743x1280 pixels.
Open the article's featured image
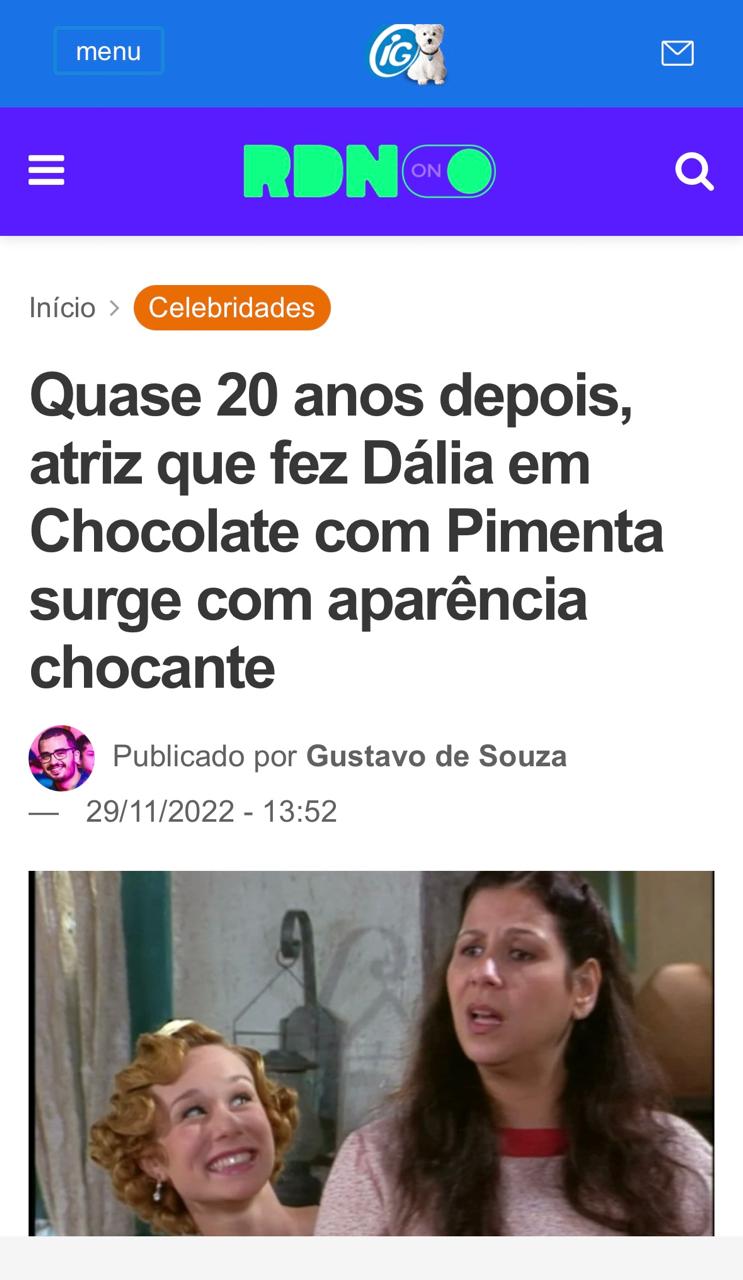click(371, 1052)
